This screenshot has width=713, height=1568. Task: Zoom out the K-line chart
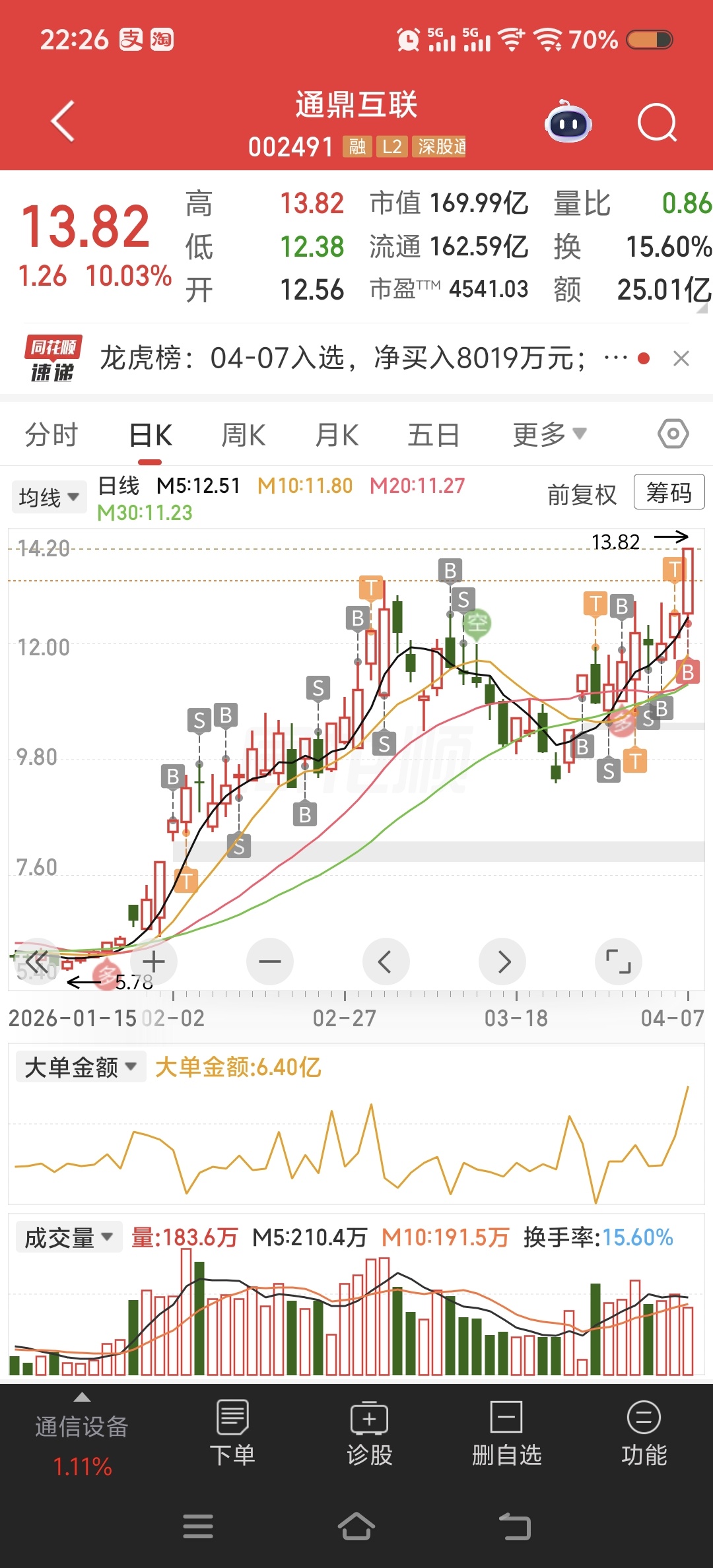tap(269, 962)
